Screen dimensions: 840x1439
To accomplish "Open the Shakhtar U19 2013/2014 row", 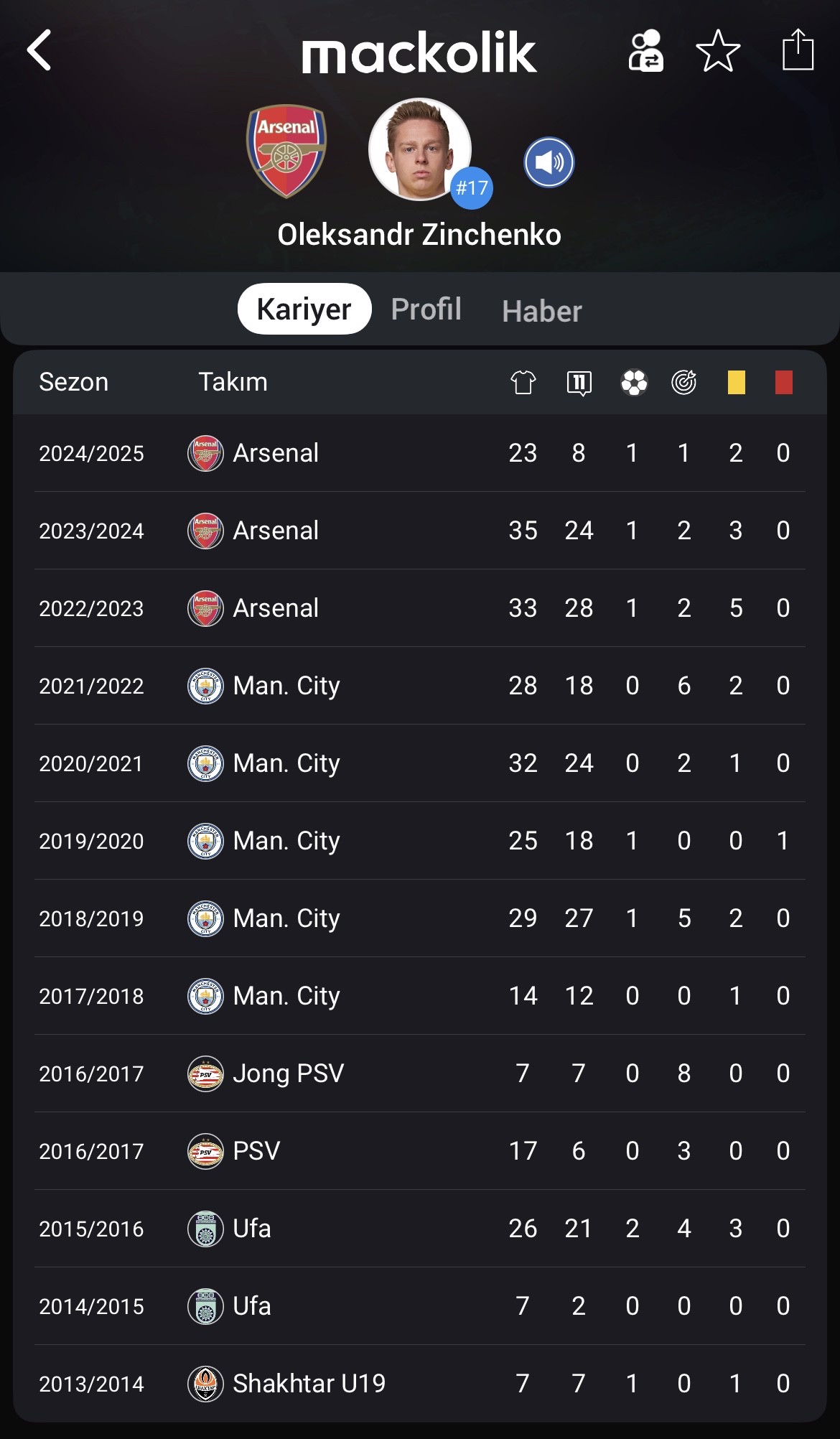I will 420,1384.
